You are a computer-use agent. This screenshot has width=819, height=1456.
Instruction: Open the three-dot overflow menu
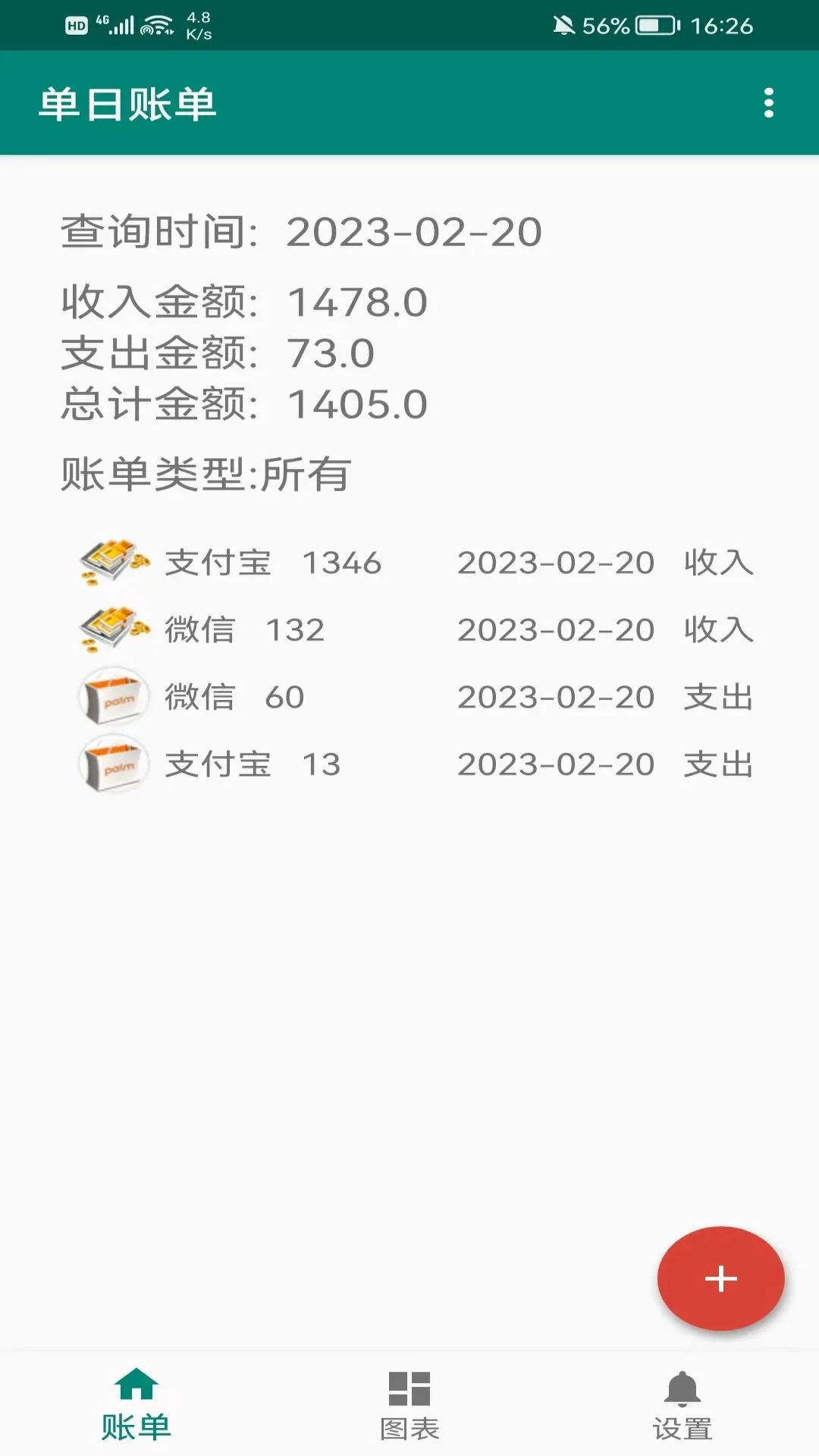coord(769,101)
